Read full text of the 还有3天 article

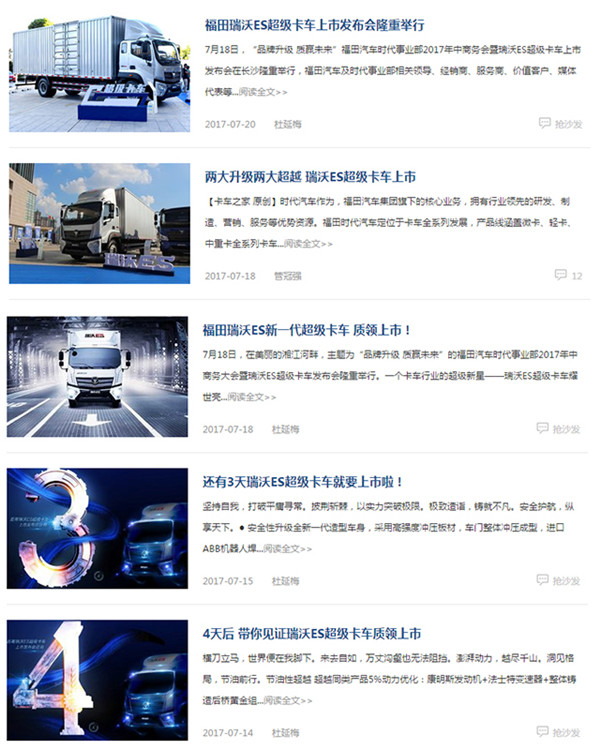[288, 548]
